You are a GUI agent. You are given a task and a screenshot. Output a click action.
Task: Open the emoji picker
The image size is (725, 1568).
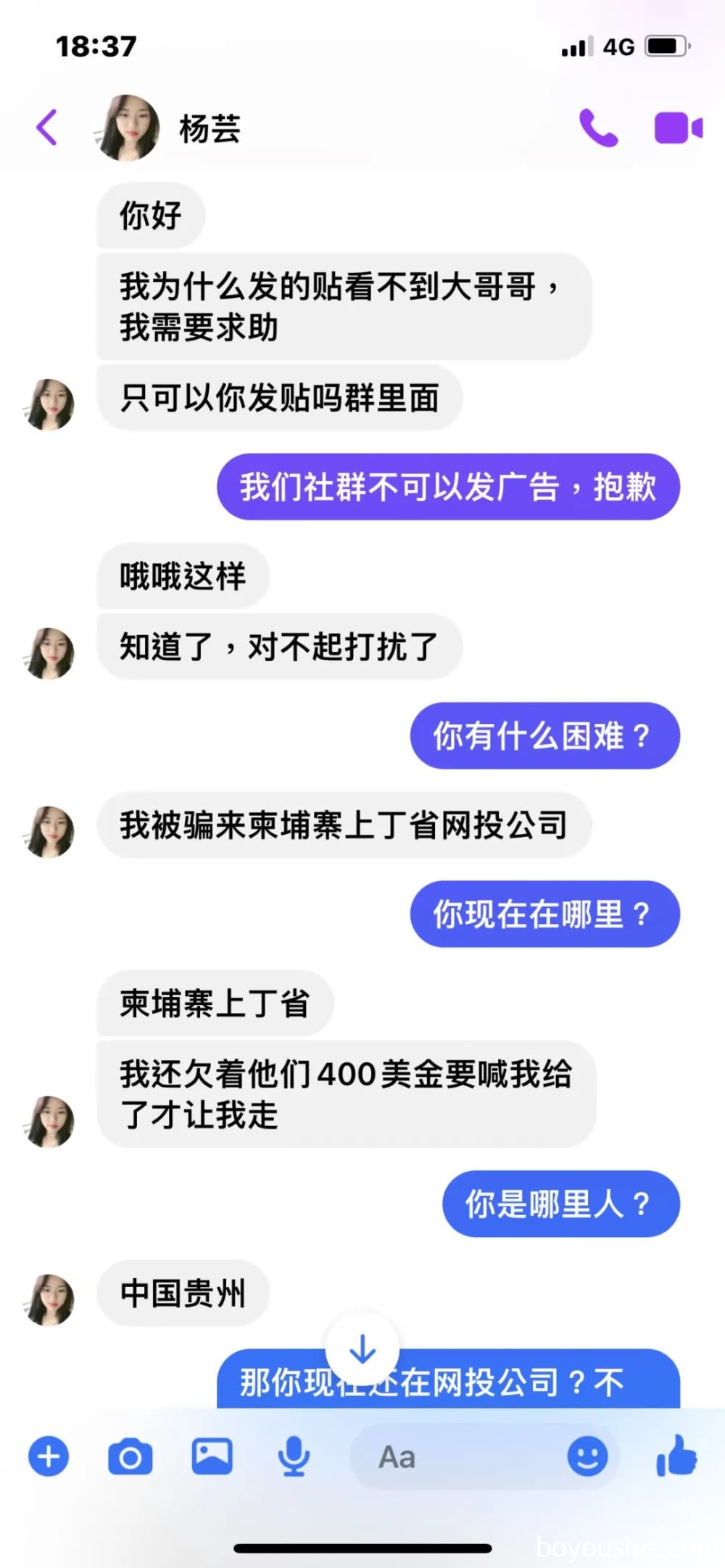(x=587, y=1456)
